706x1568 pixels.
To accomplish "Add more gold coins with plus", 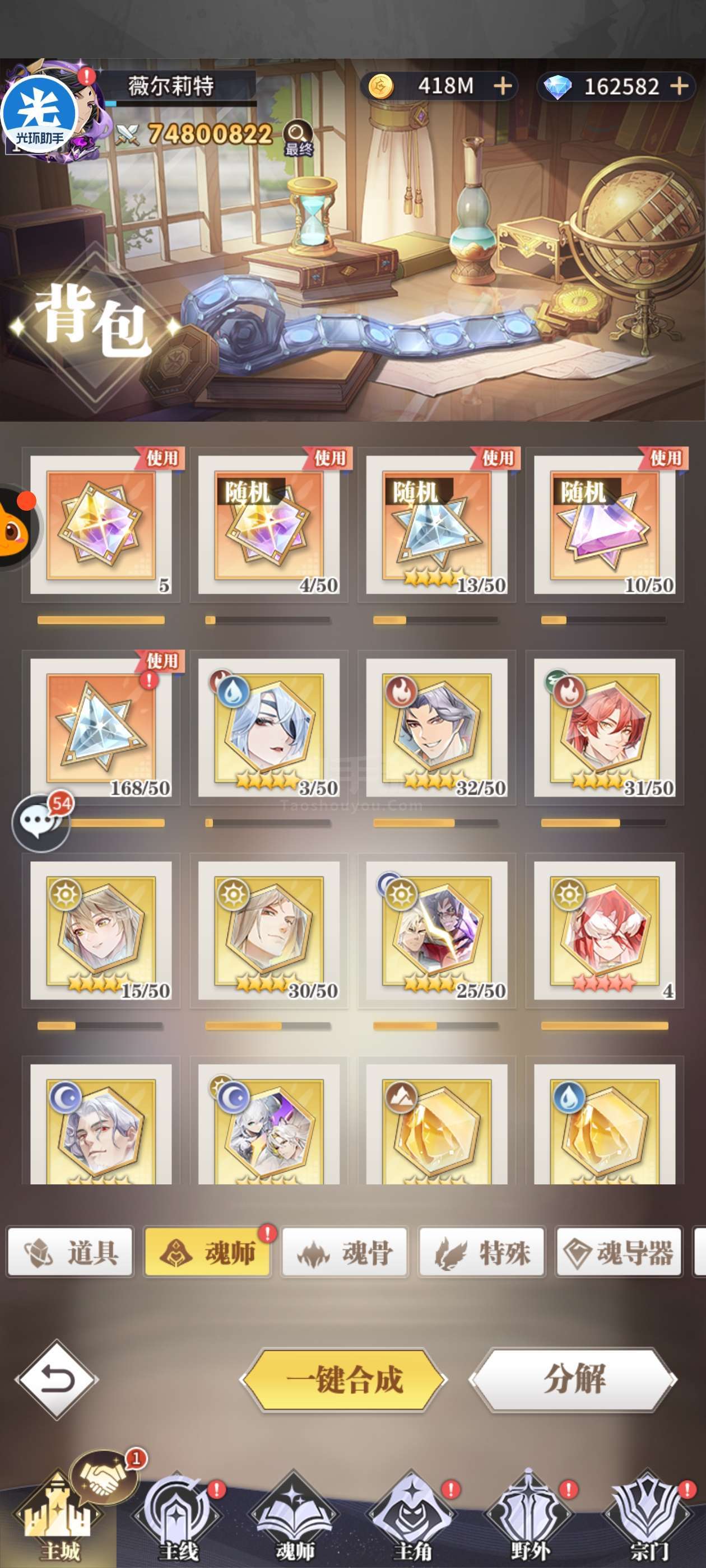I will tap(503, 86).
